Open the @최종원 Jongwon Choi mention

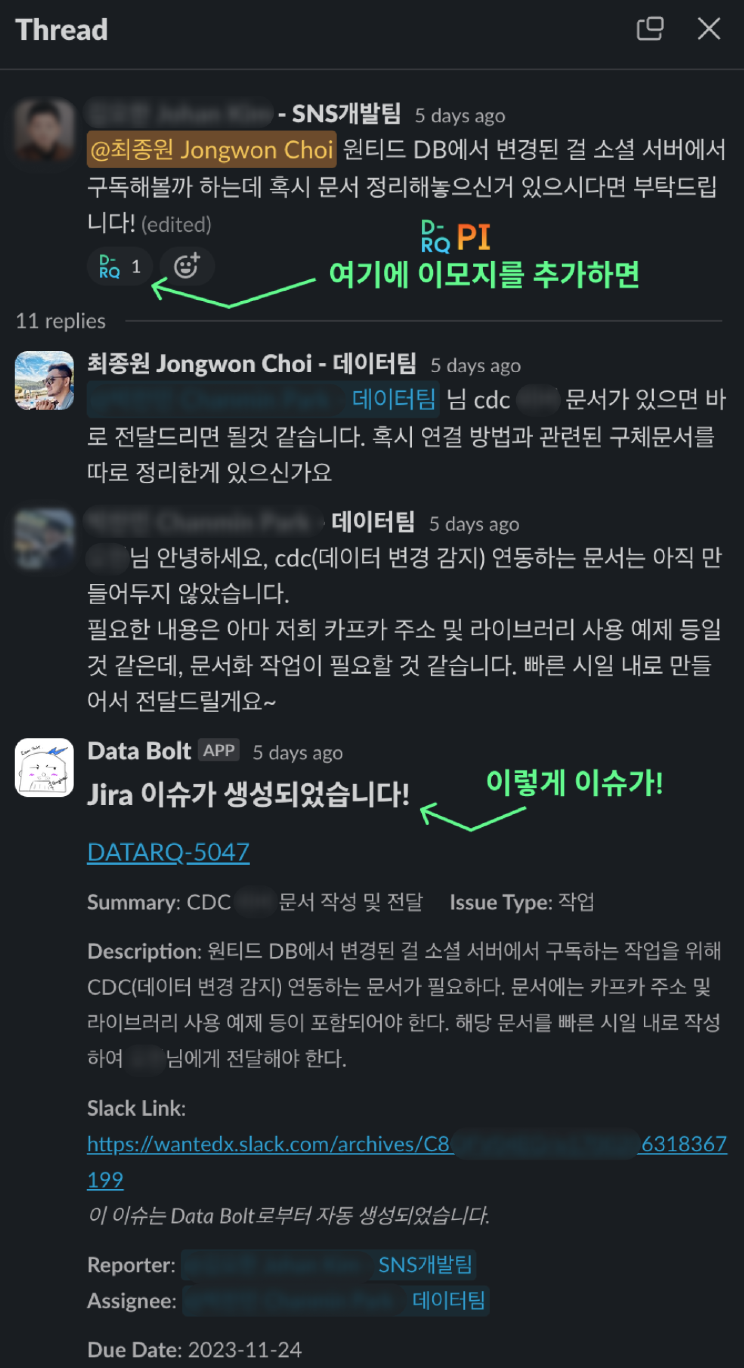click(x=211, y=151)
